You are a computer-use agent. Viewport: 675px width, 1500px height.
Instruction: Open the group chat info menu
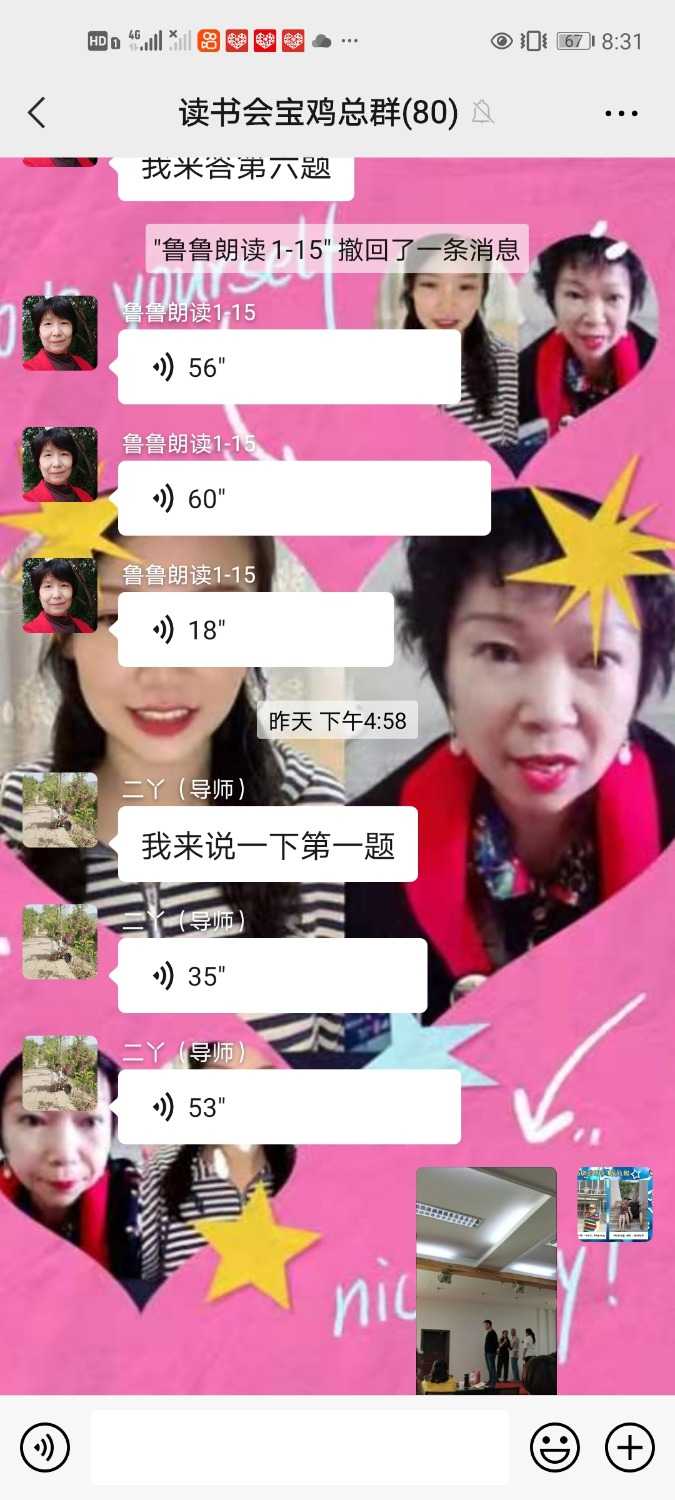pyautogui.click(x=621, y=113)
